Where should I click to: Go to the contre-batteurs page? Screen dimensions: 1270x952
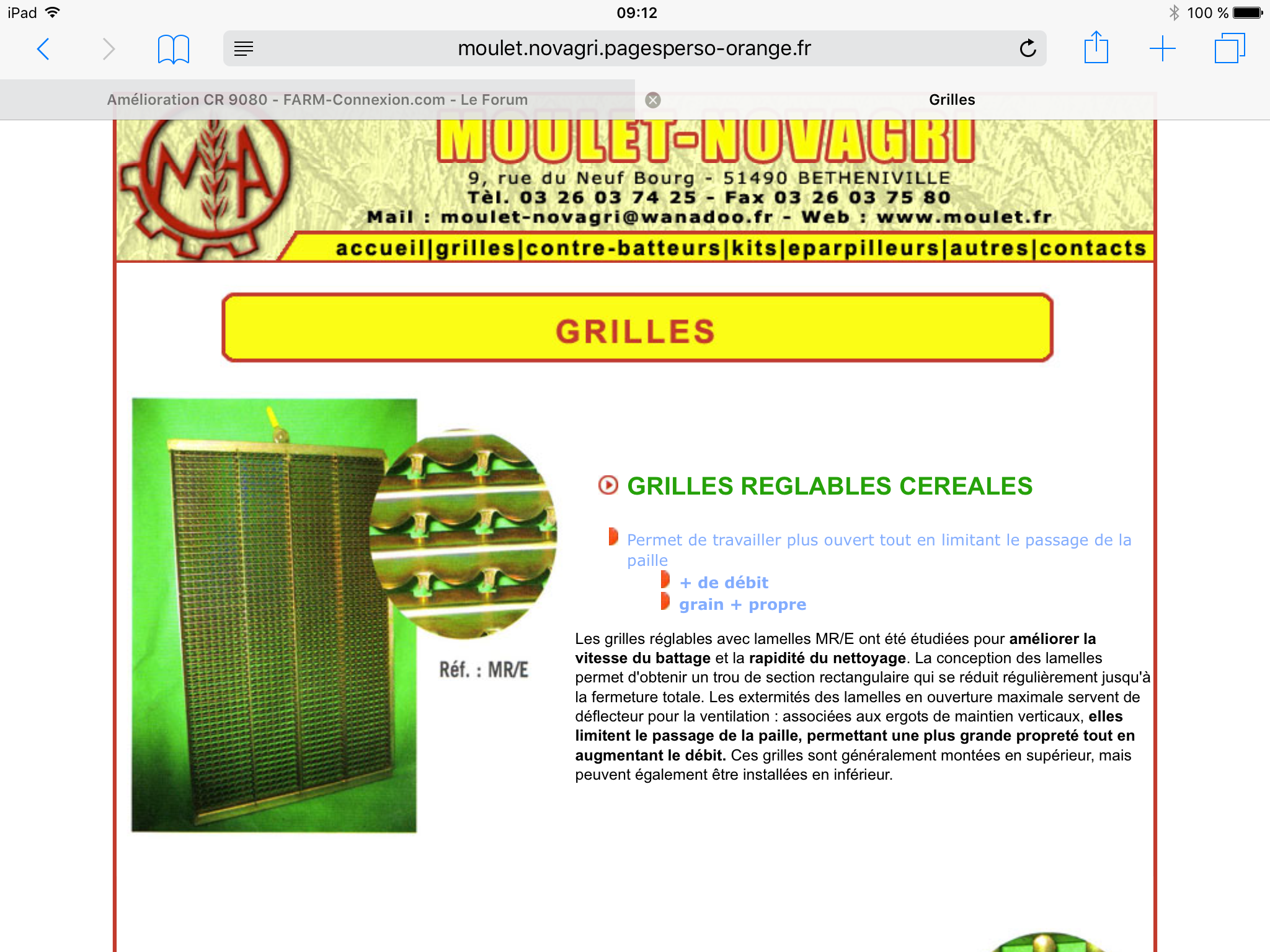click(623, 249)
